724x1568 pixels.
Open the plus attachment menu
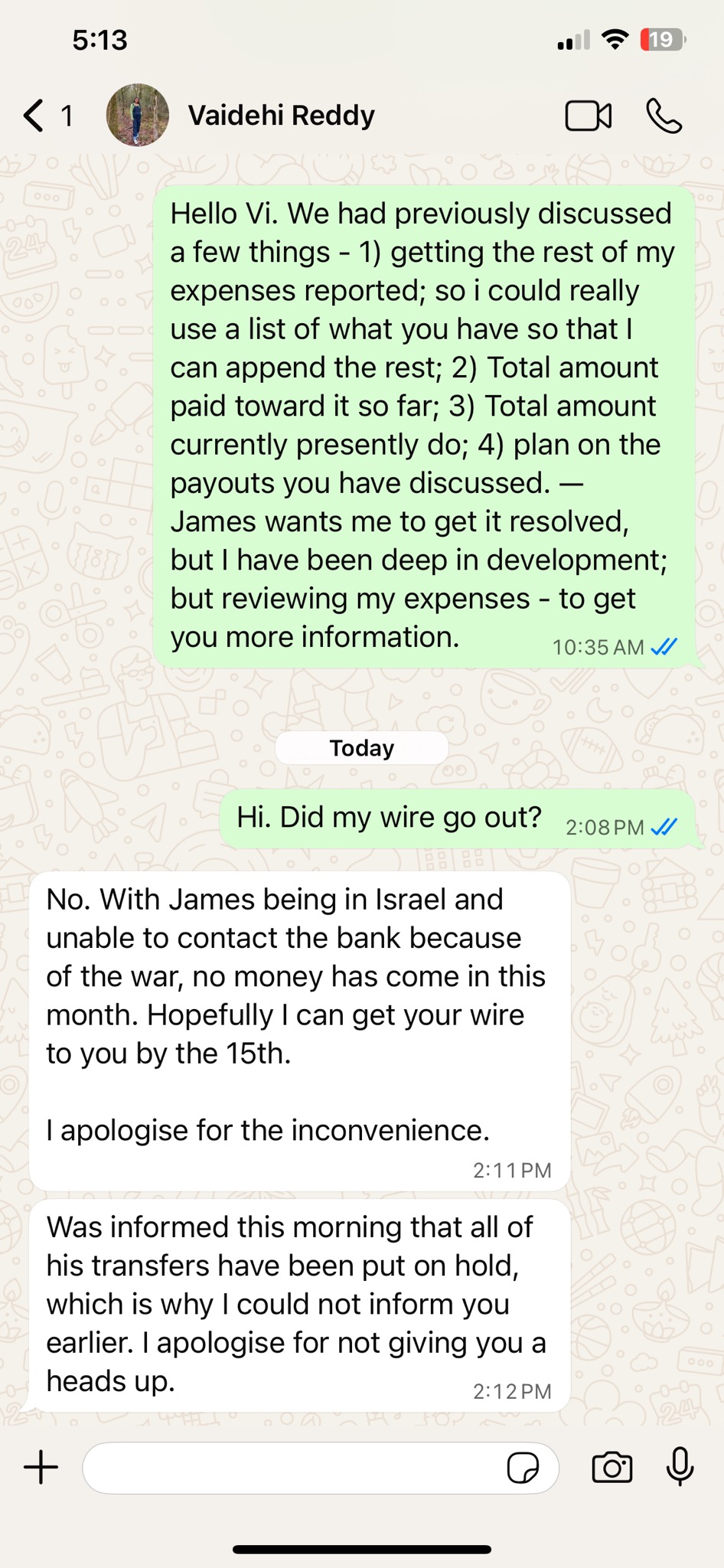[41, 1468]
